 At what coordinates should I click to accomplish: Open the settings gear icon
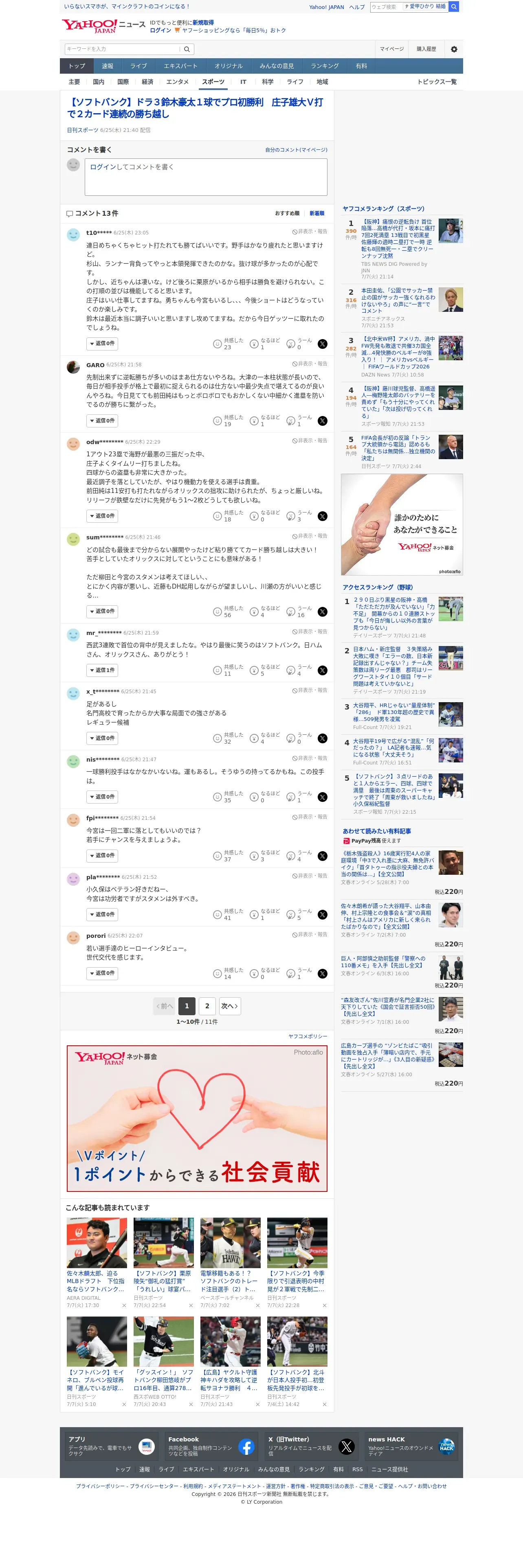[454, 49]
